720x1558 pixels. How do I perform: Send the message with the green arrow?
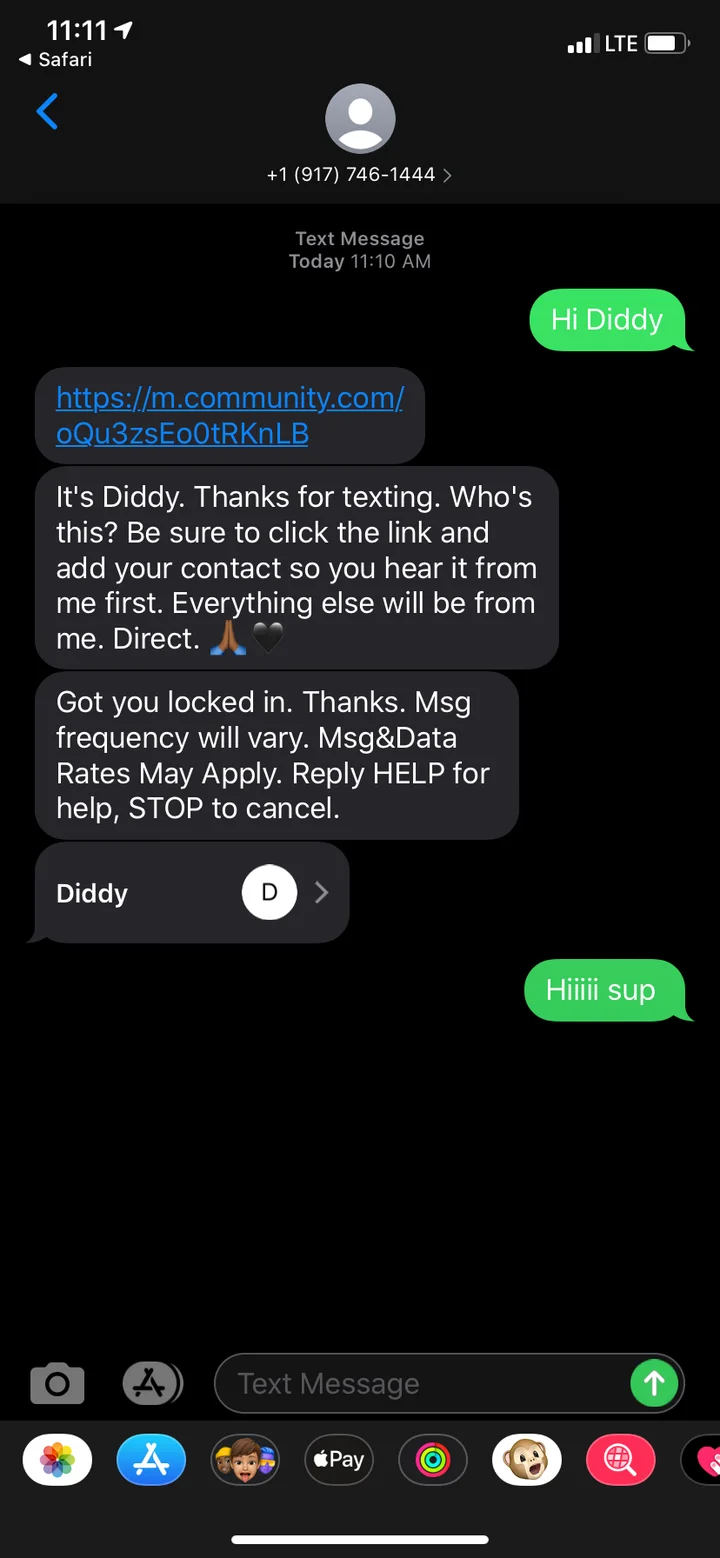click(x=654, y=1384)
